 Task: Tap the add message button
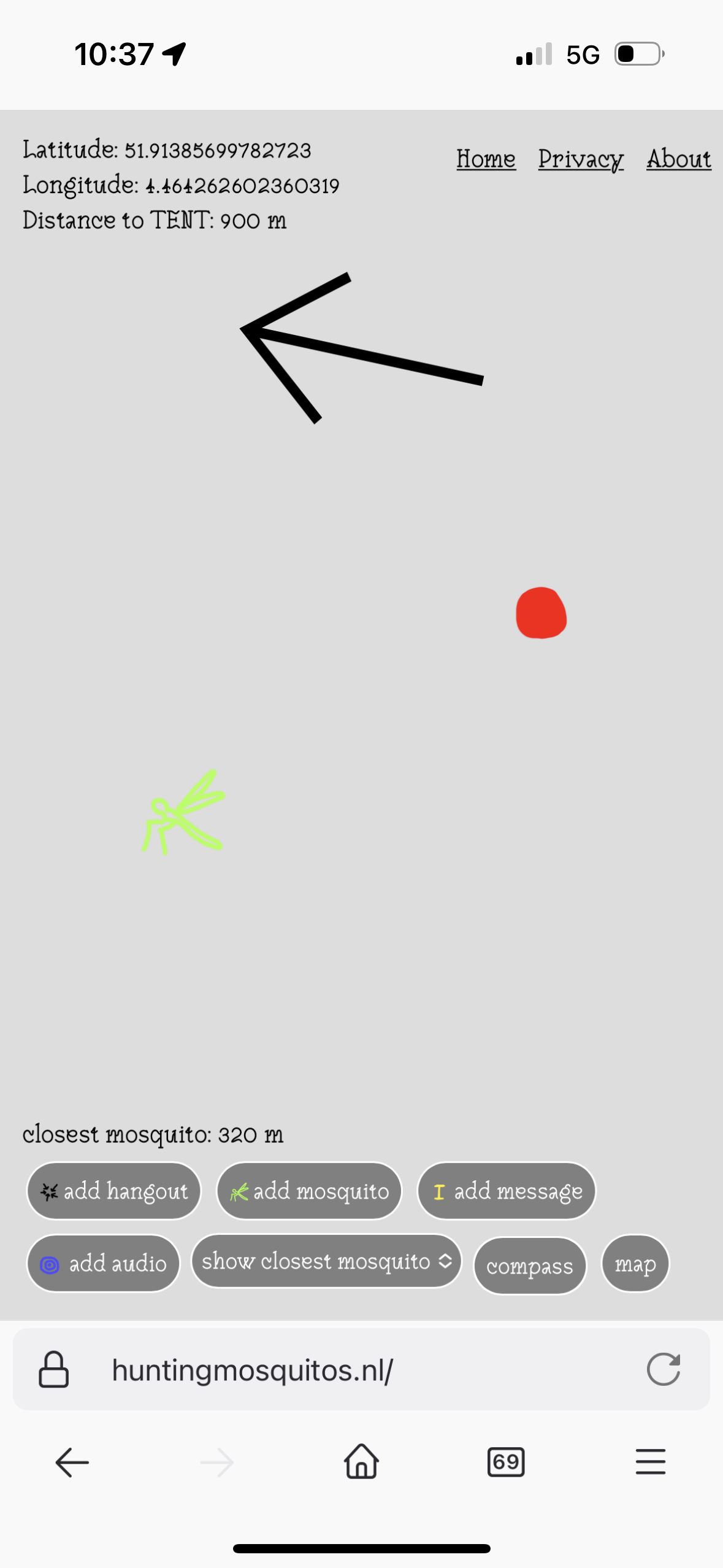pyautogui.click(x=507, y=1191)
